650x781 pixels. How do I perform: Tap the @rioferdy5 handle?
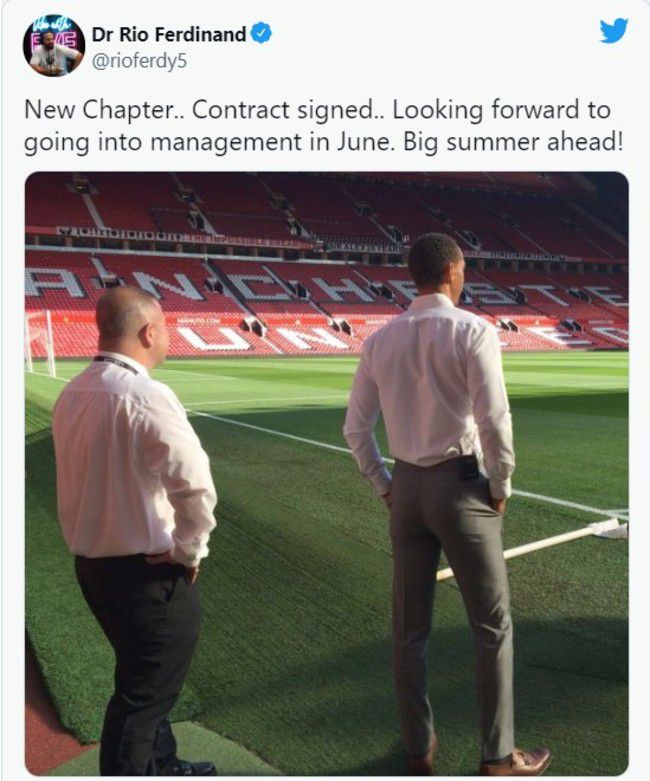point(138,61)
